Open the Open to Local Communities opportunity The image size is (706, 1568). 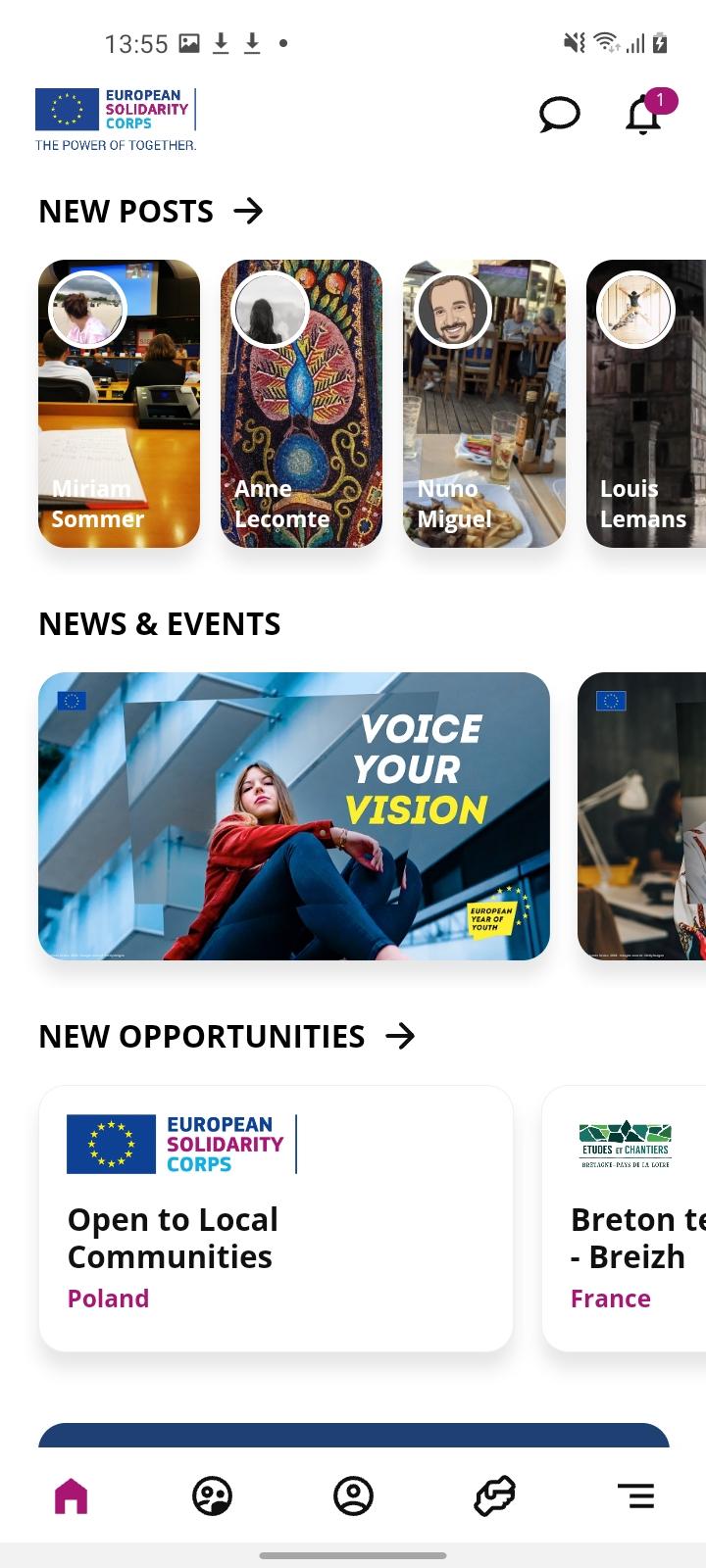[x=276, y=1218]
